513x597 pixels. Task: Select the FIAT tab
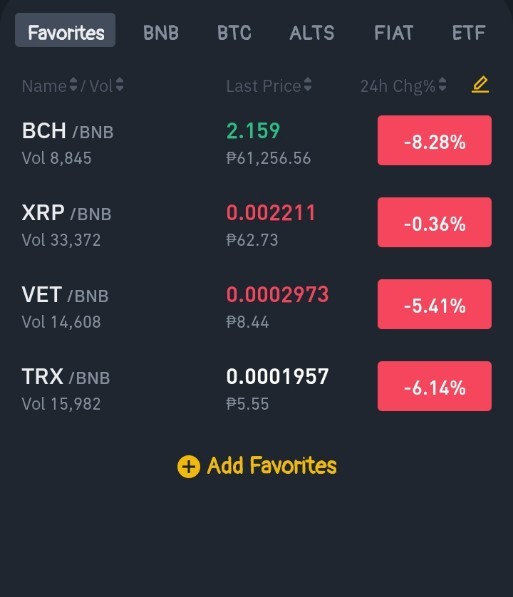[x=394, y=33]
